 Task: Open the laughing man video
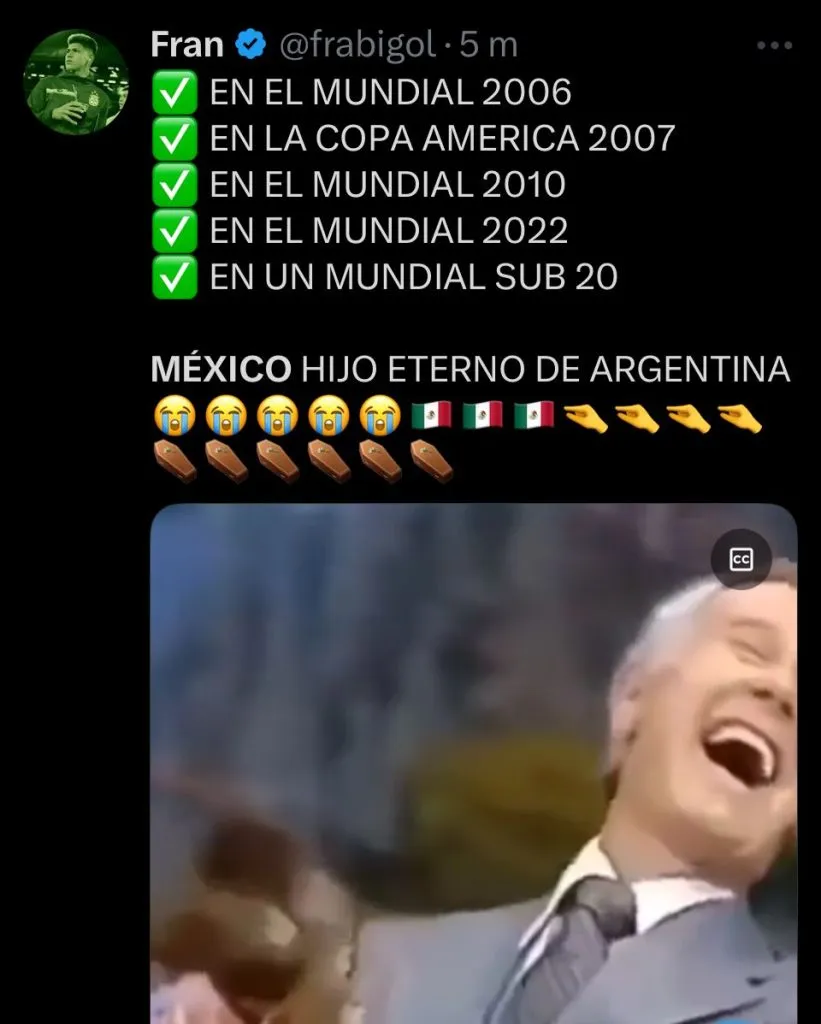pos(473,780)
